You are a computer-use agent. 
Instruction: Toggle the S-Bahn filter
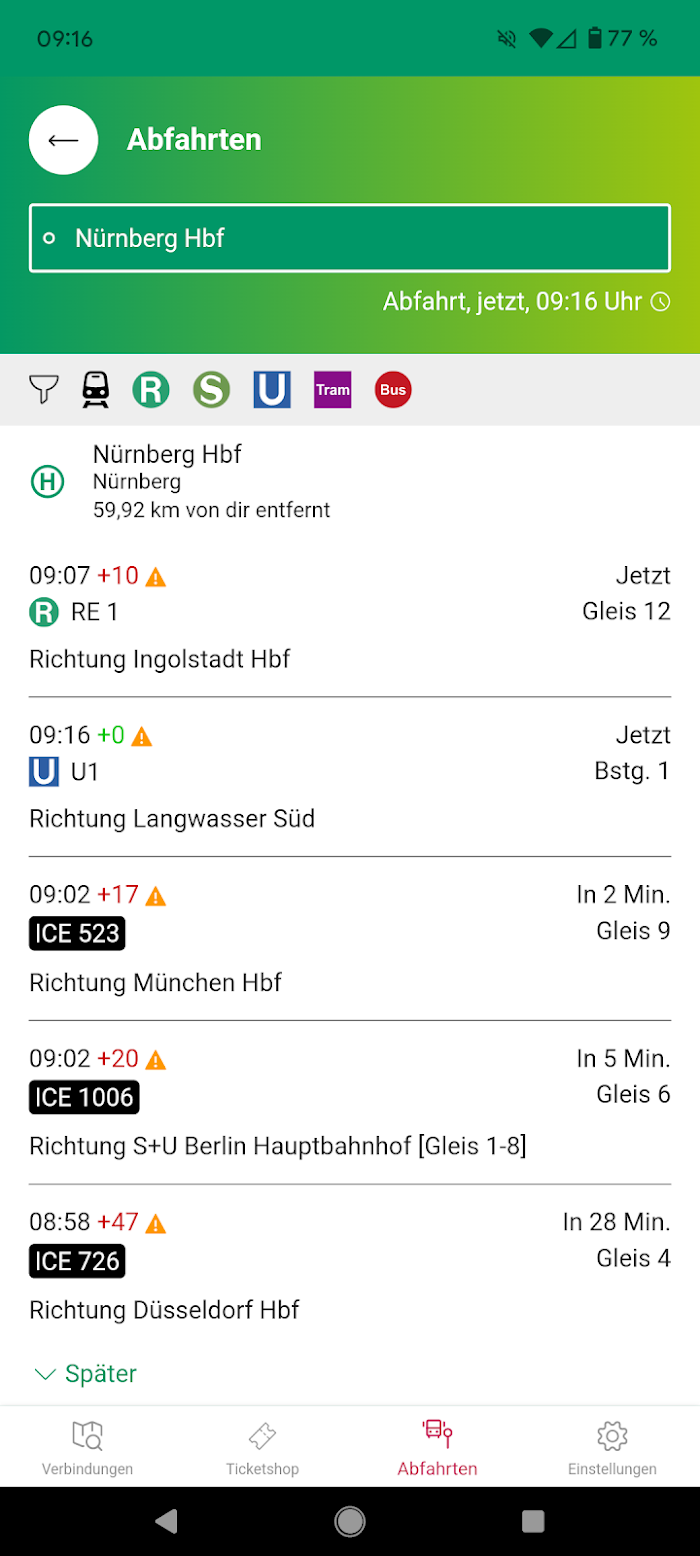tap(211, 389)
